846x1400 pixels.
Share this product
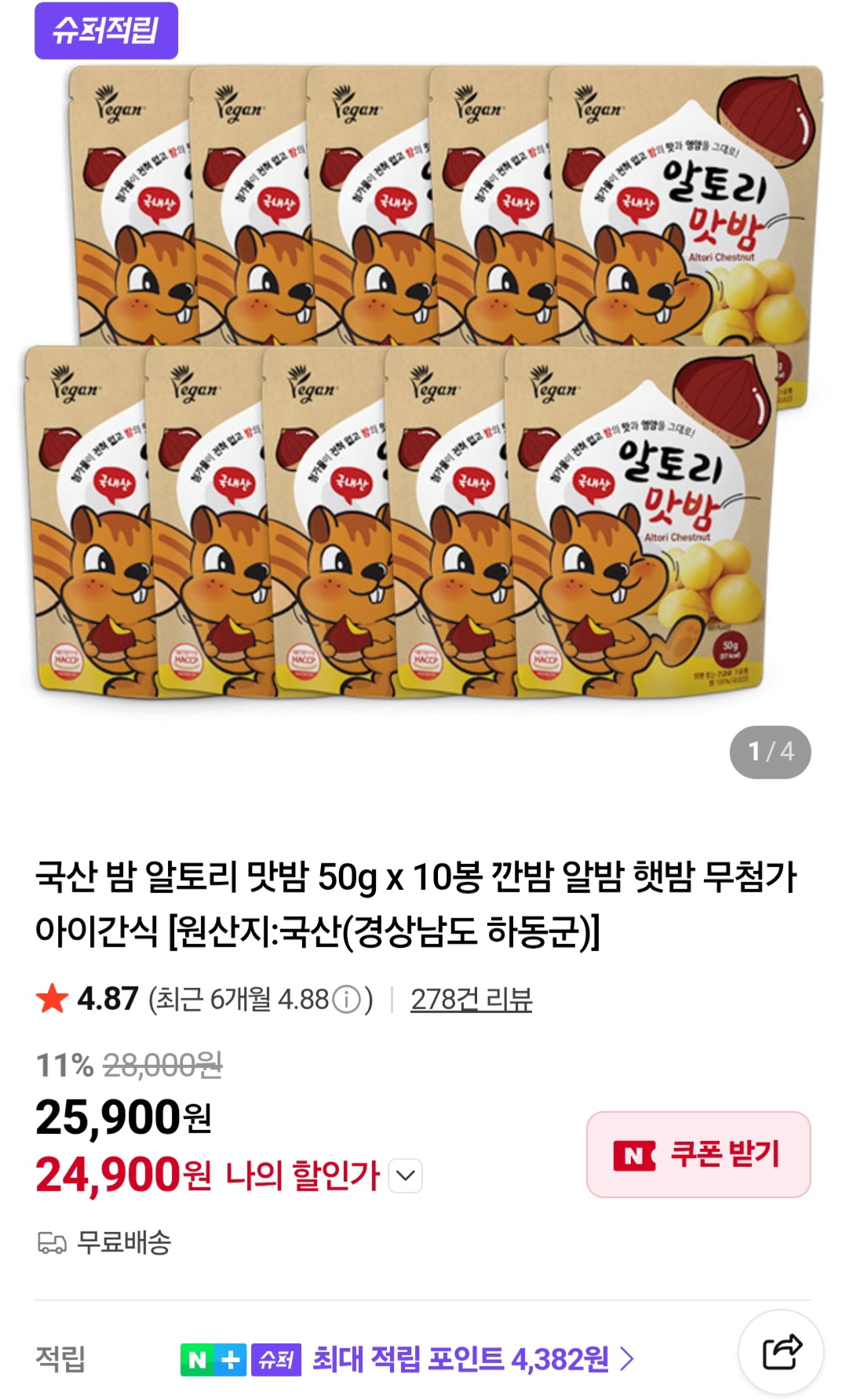pyautogui.click(x=781, y=1352)
